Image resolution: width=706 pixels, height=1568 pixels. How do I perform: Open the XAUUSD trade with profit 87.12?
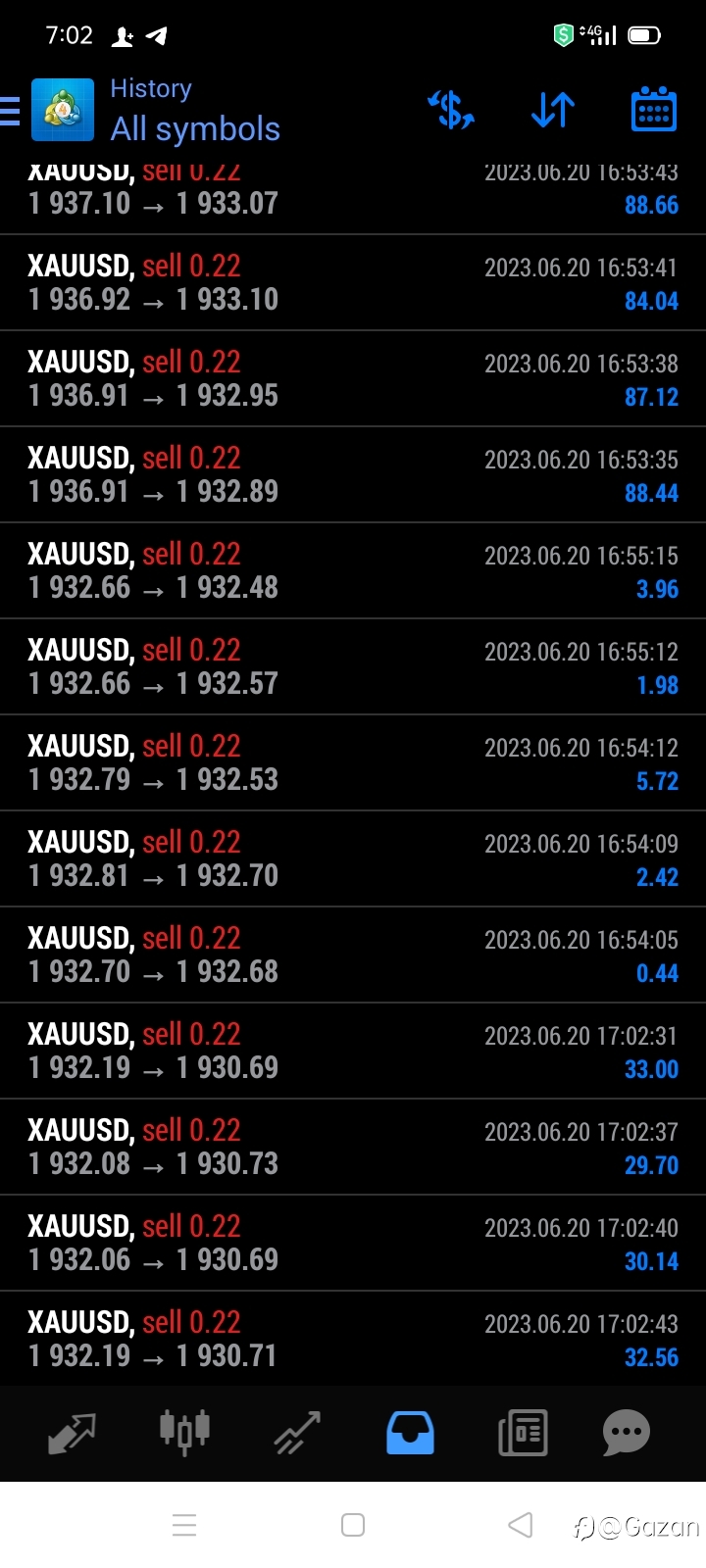point(353,378)
